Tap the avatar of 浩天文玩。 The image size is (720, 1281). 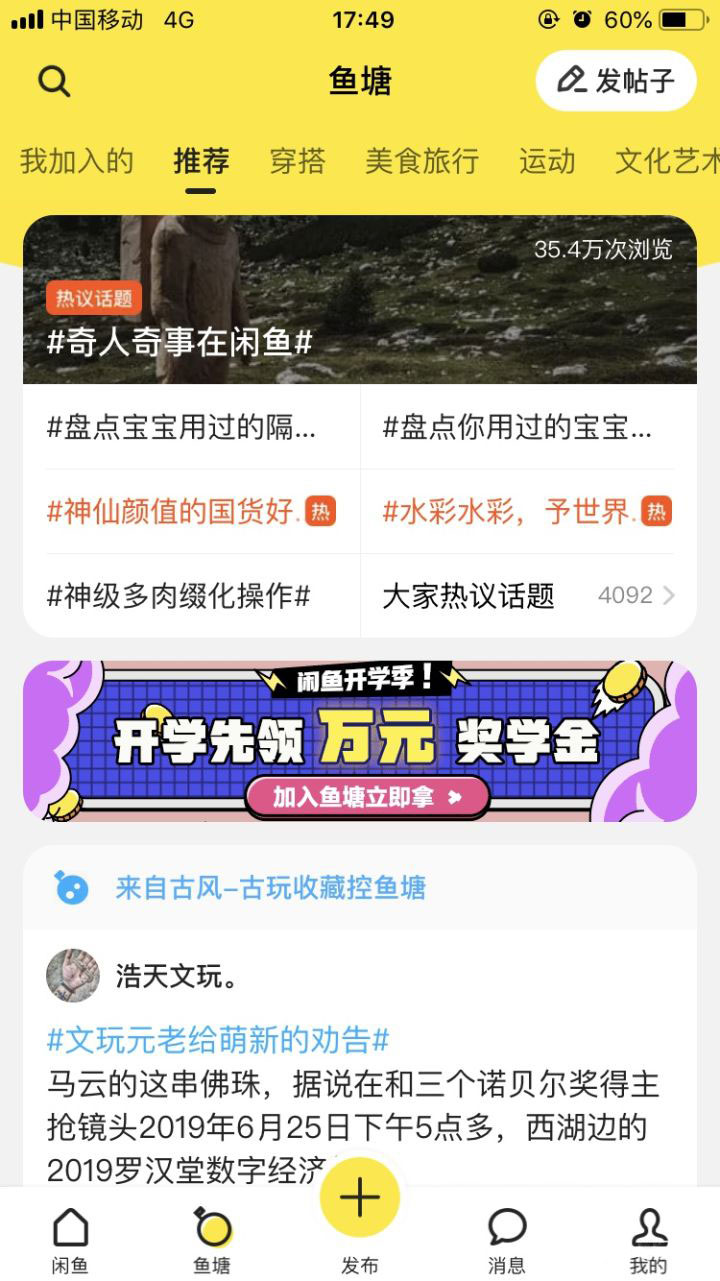coord(70,975)
